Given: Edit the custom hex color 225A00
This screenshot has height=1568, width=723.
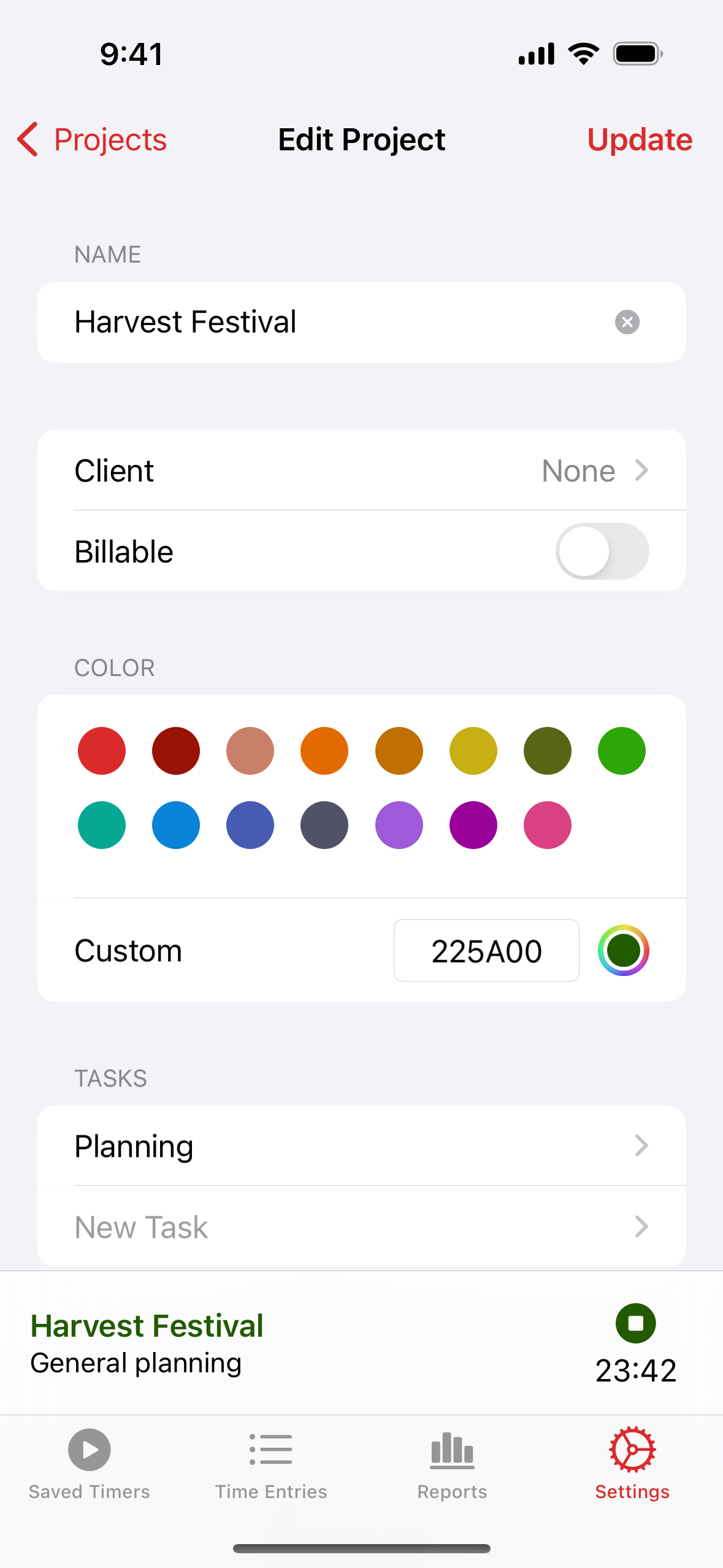Looking at the screenshot, I should coord(486,950).
